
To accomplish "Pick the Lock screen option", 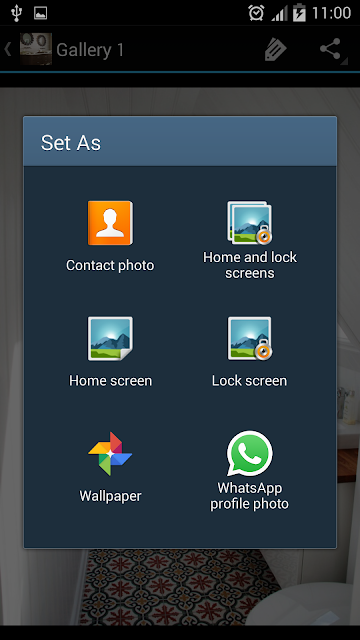I will [249, 352].
